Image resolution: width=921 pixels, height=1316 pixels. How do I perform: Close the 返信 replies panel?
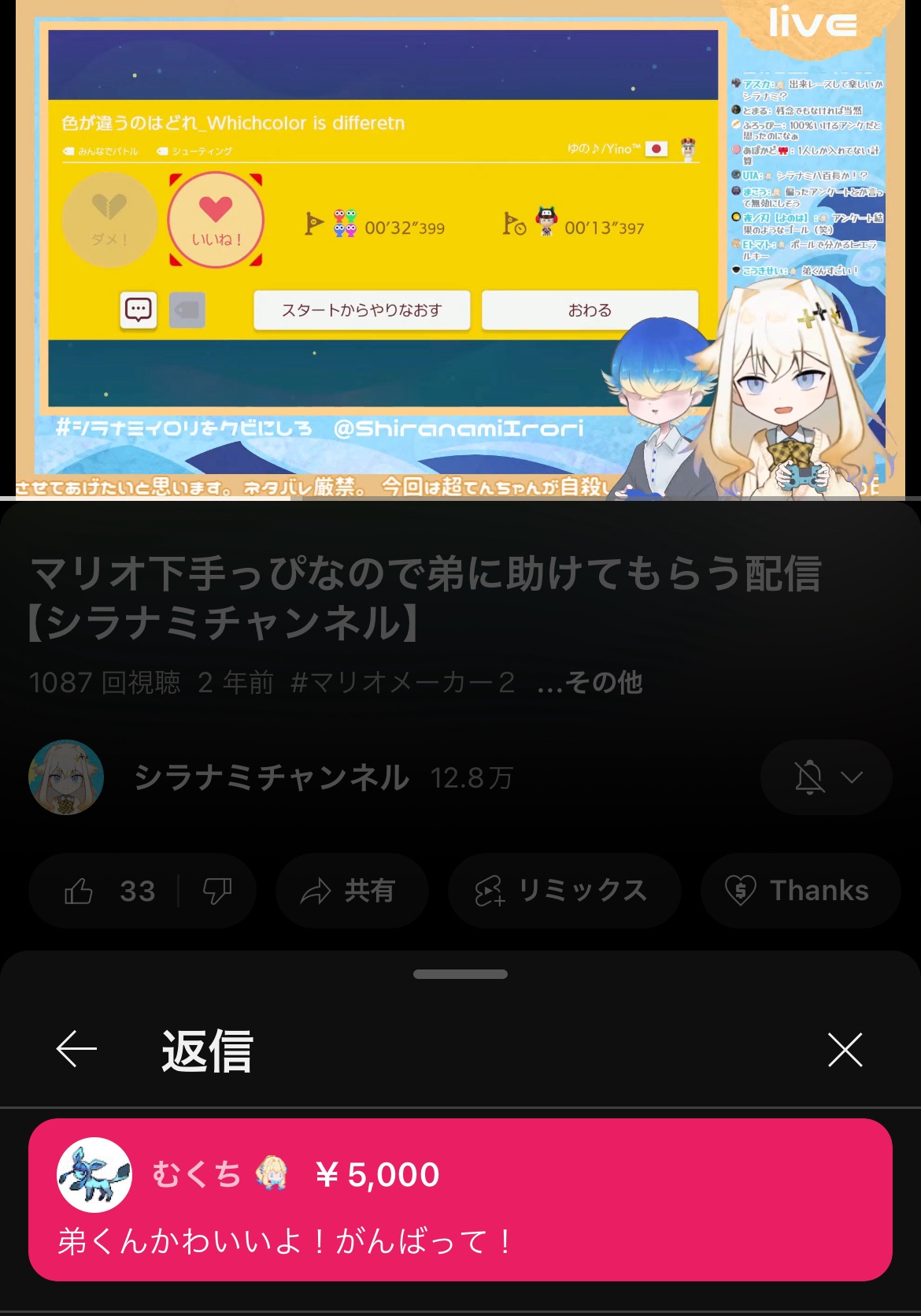click(845, 1049)
